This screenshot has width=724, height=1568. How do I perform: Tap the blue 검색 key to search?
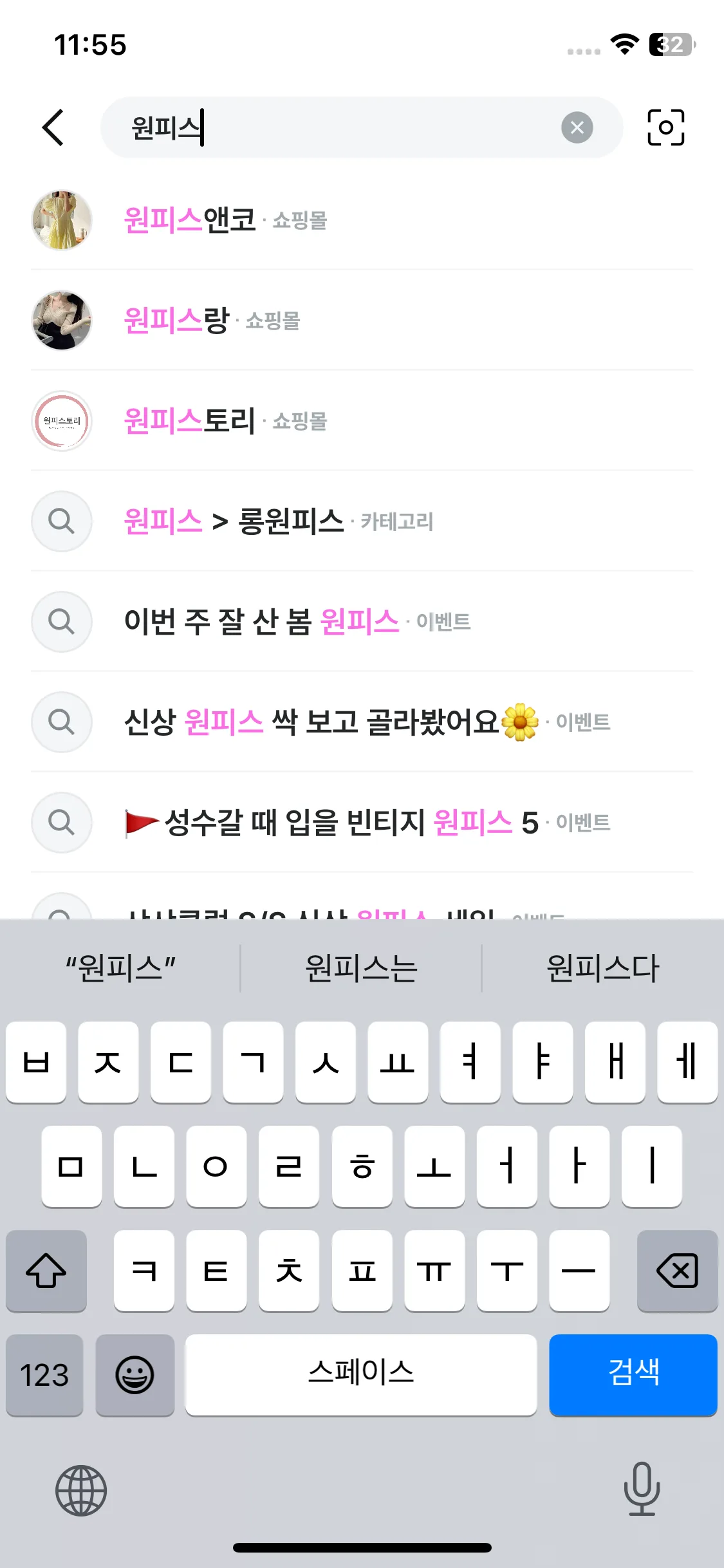click(x=633, y=1374)
